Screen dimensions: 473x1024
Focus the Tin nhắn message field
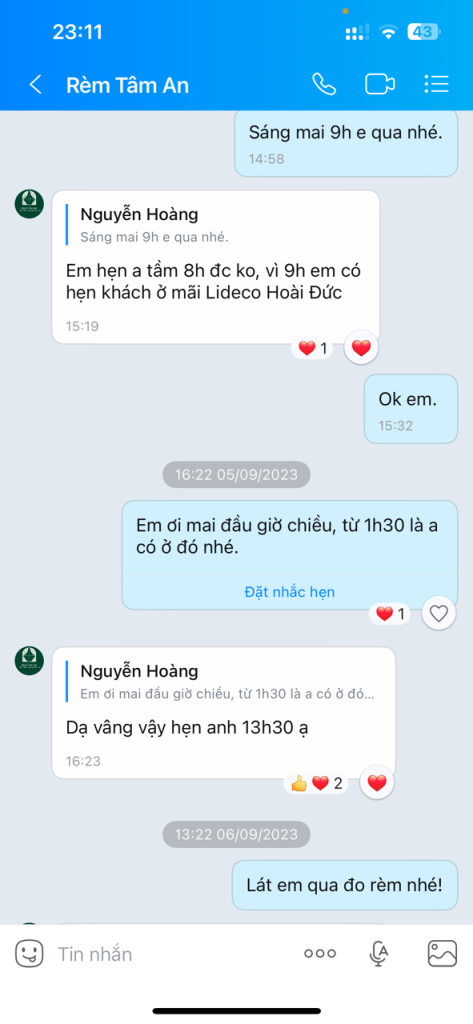click(170, 954)
